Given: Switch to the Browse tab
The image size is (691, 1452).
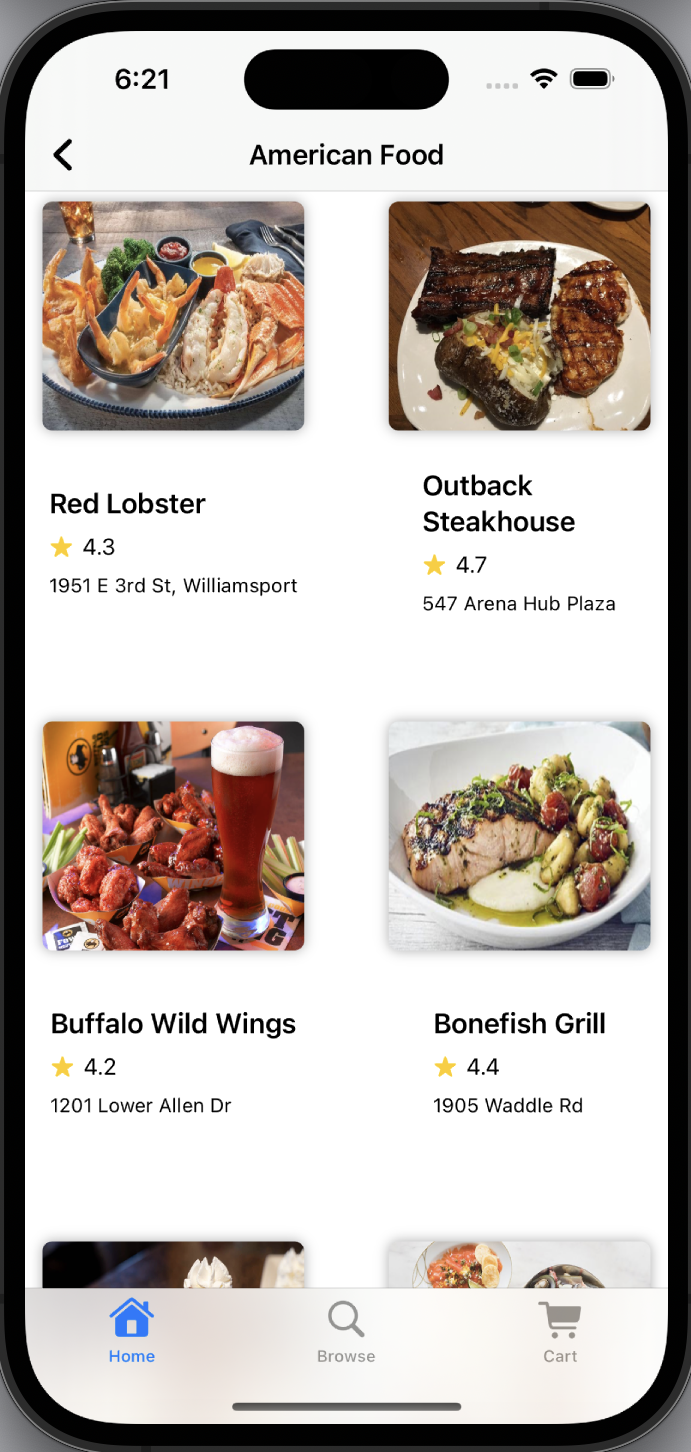Looking at the screenshot, I should (x=346, y=1331).
